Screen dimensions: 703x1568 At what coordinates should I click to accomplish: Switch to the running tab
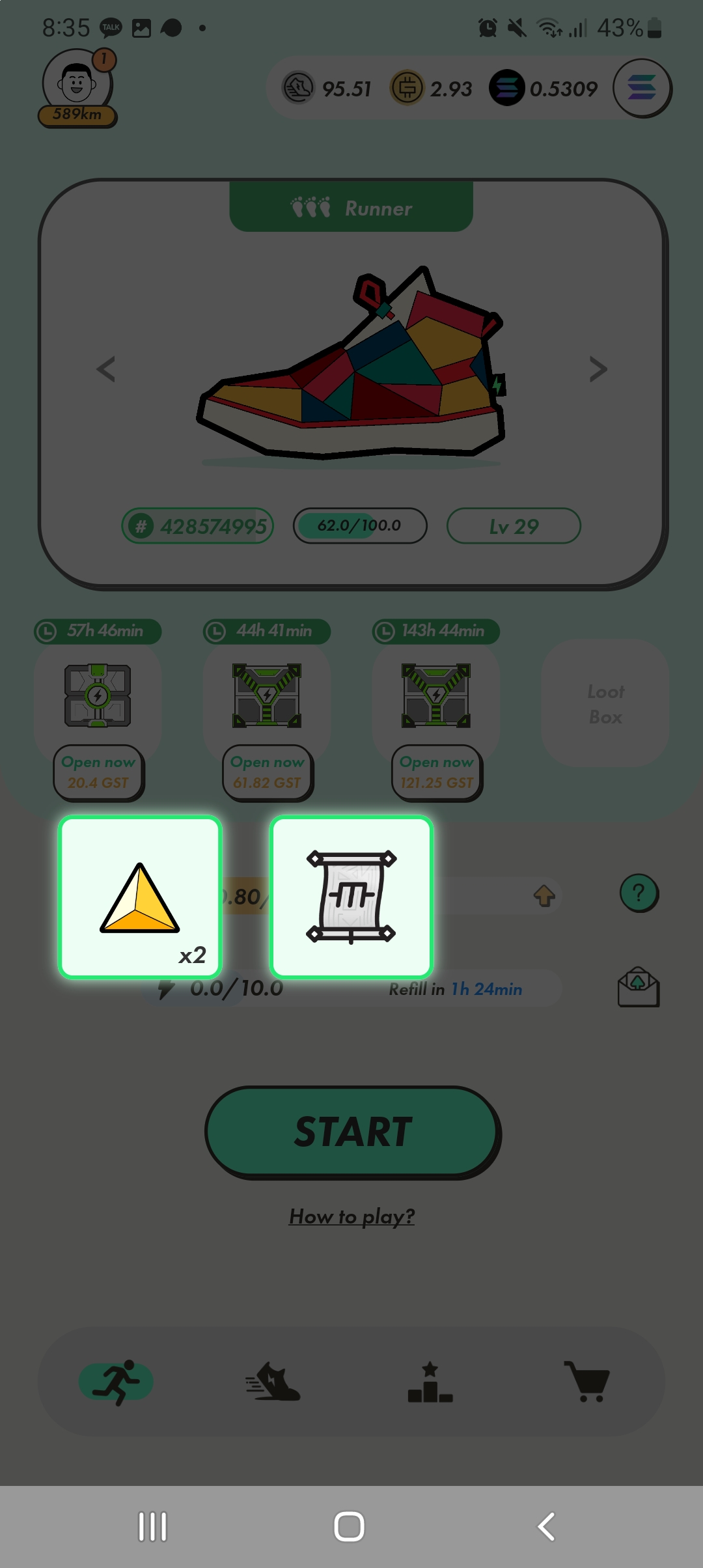(x=117, y=1382)
